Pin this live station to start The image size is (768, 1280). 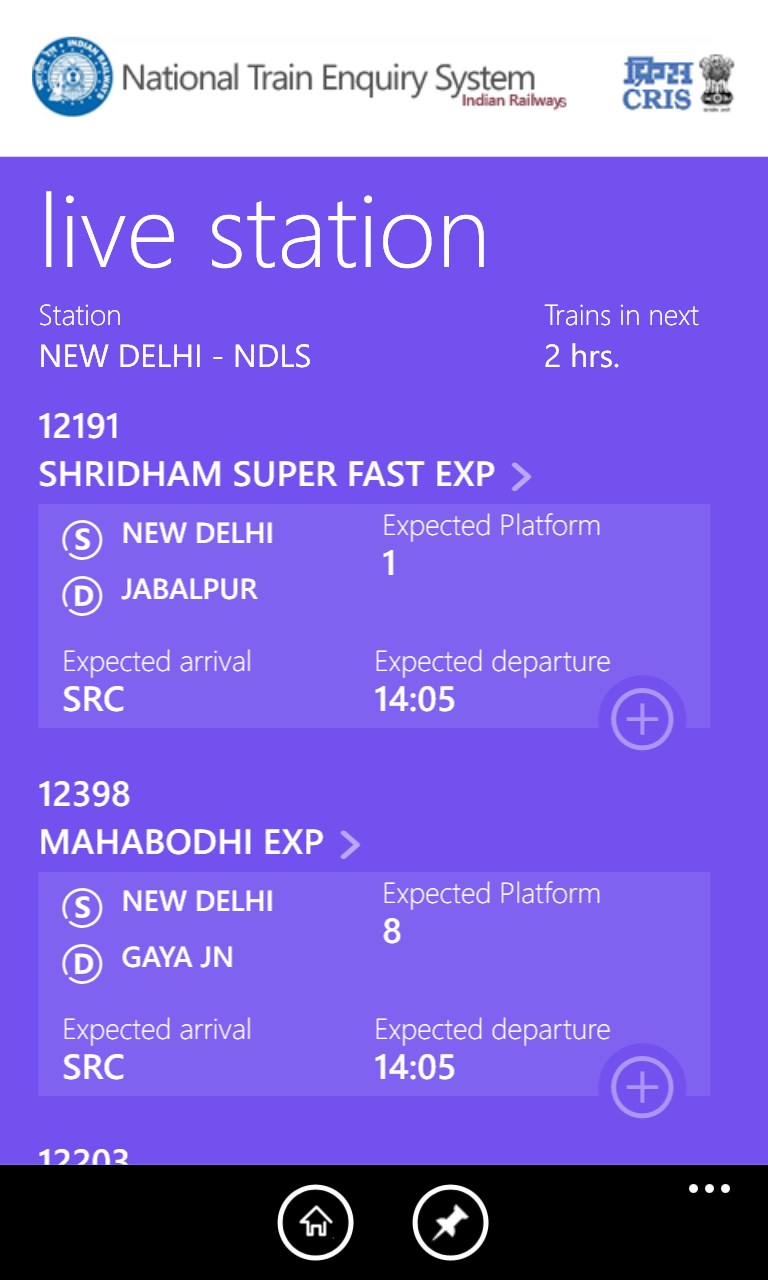click(450, 1222)
